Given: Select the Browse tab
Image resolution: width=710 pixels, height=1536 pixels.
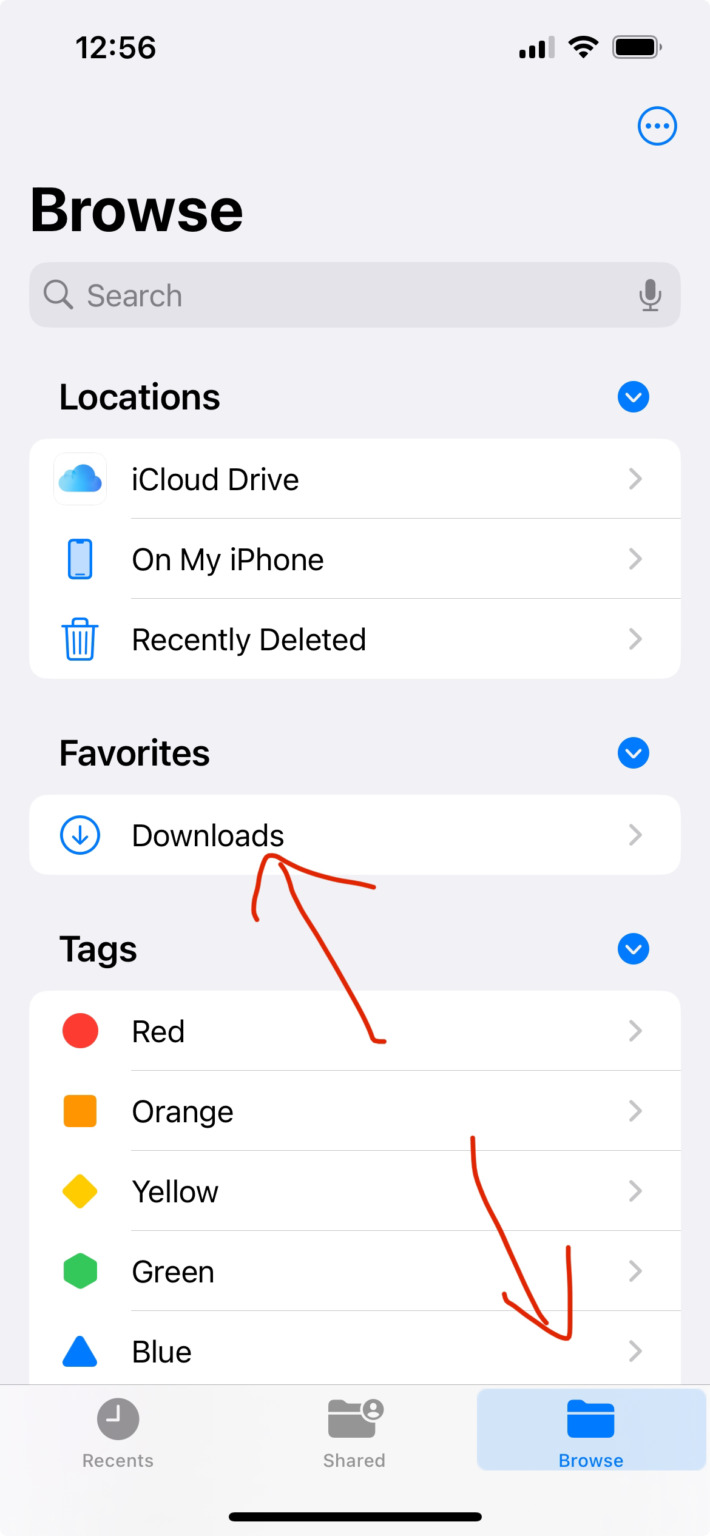Looking at the screenshot, I should click(x=590, y=1432).
